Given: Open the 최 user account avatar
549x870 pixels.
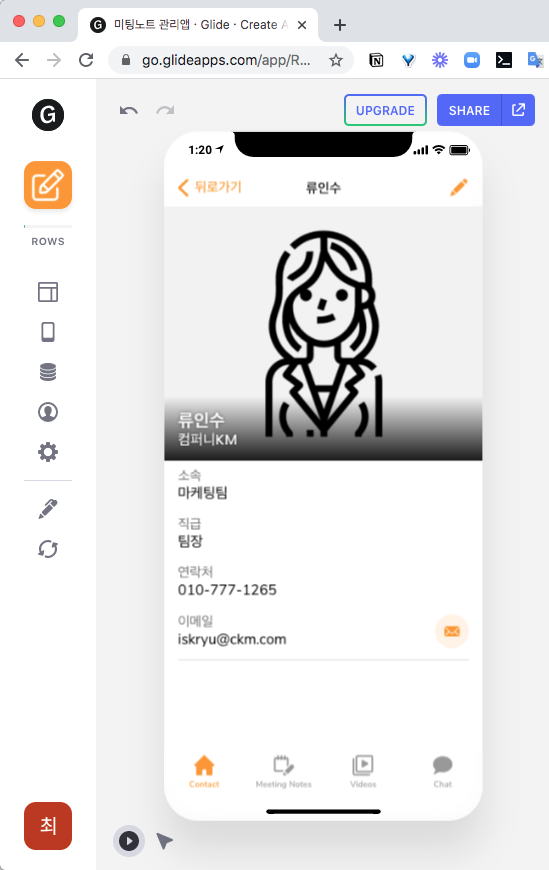Looking at the screenshot, I should (48, 826).
